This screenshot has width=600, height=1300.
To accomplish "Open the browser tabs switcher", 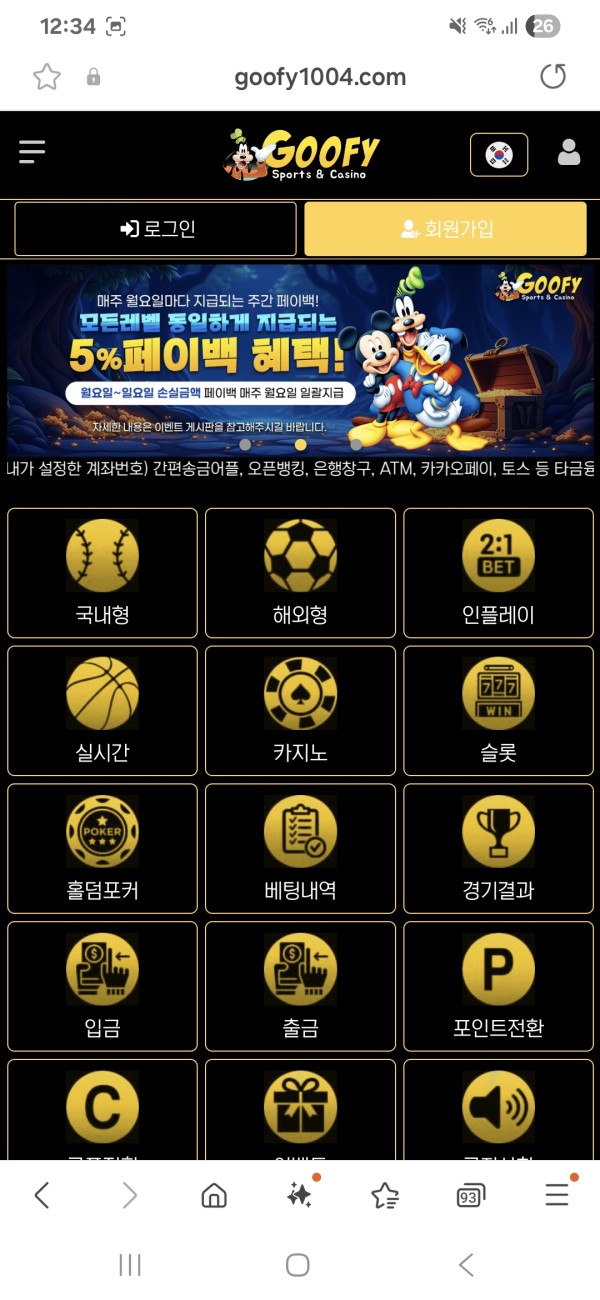I will tap(470, 1195).
